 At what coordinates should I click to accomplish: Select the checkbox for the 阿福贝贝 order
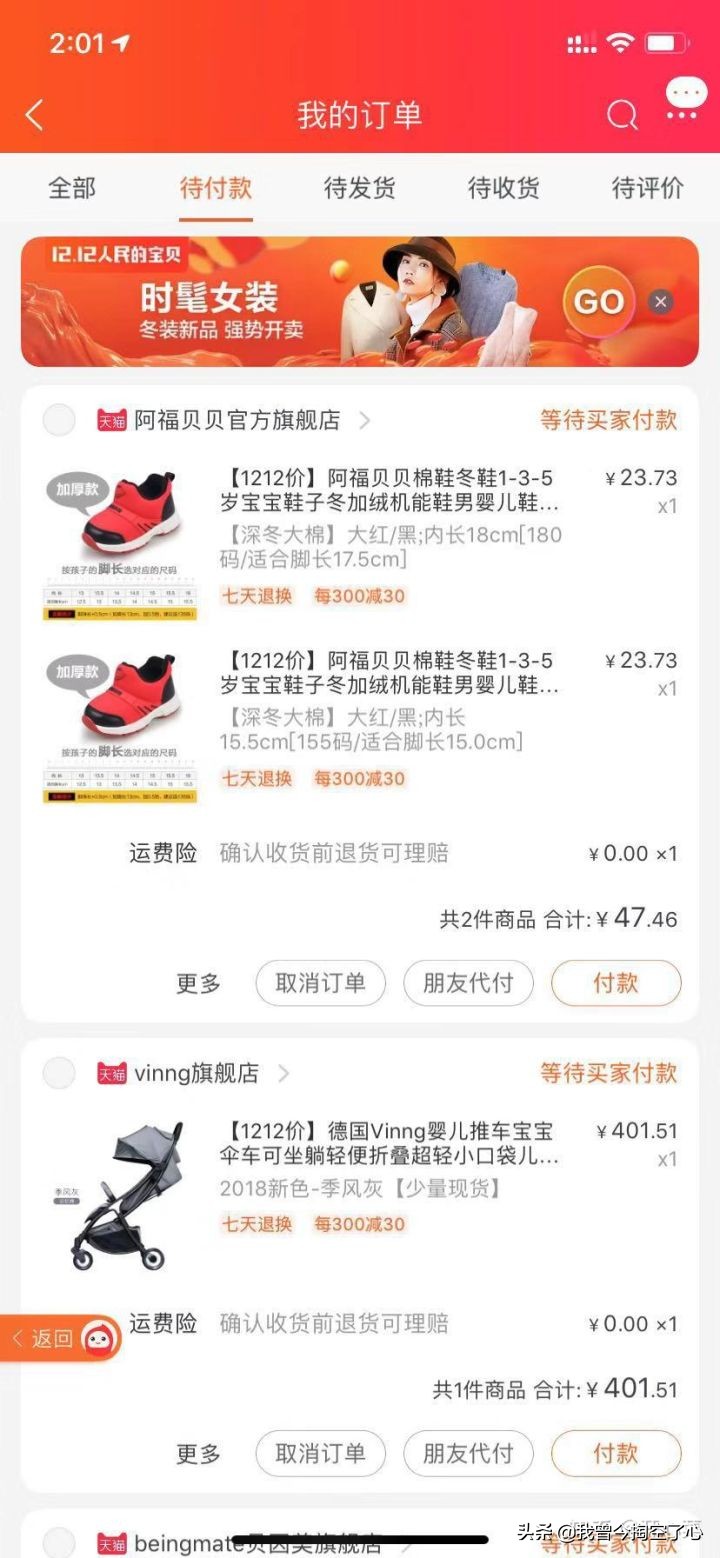tap(58, 421)
